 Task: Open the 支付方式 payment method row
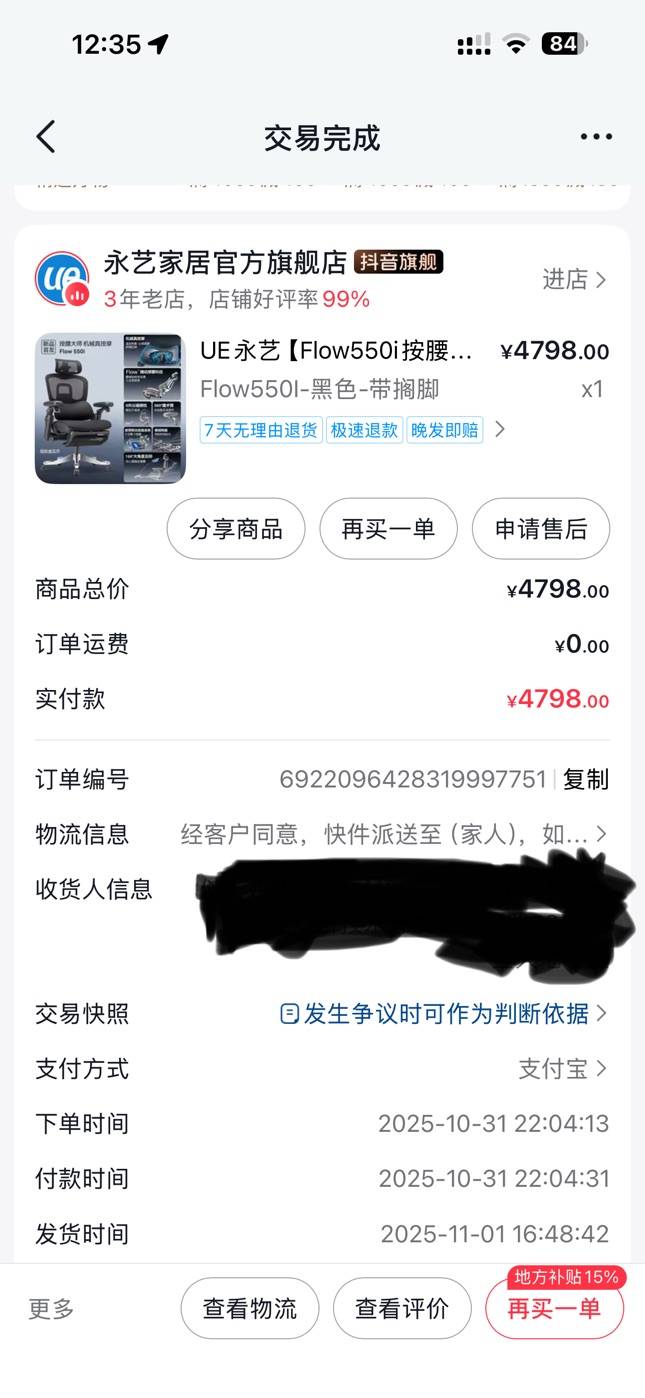[562, 1069]
